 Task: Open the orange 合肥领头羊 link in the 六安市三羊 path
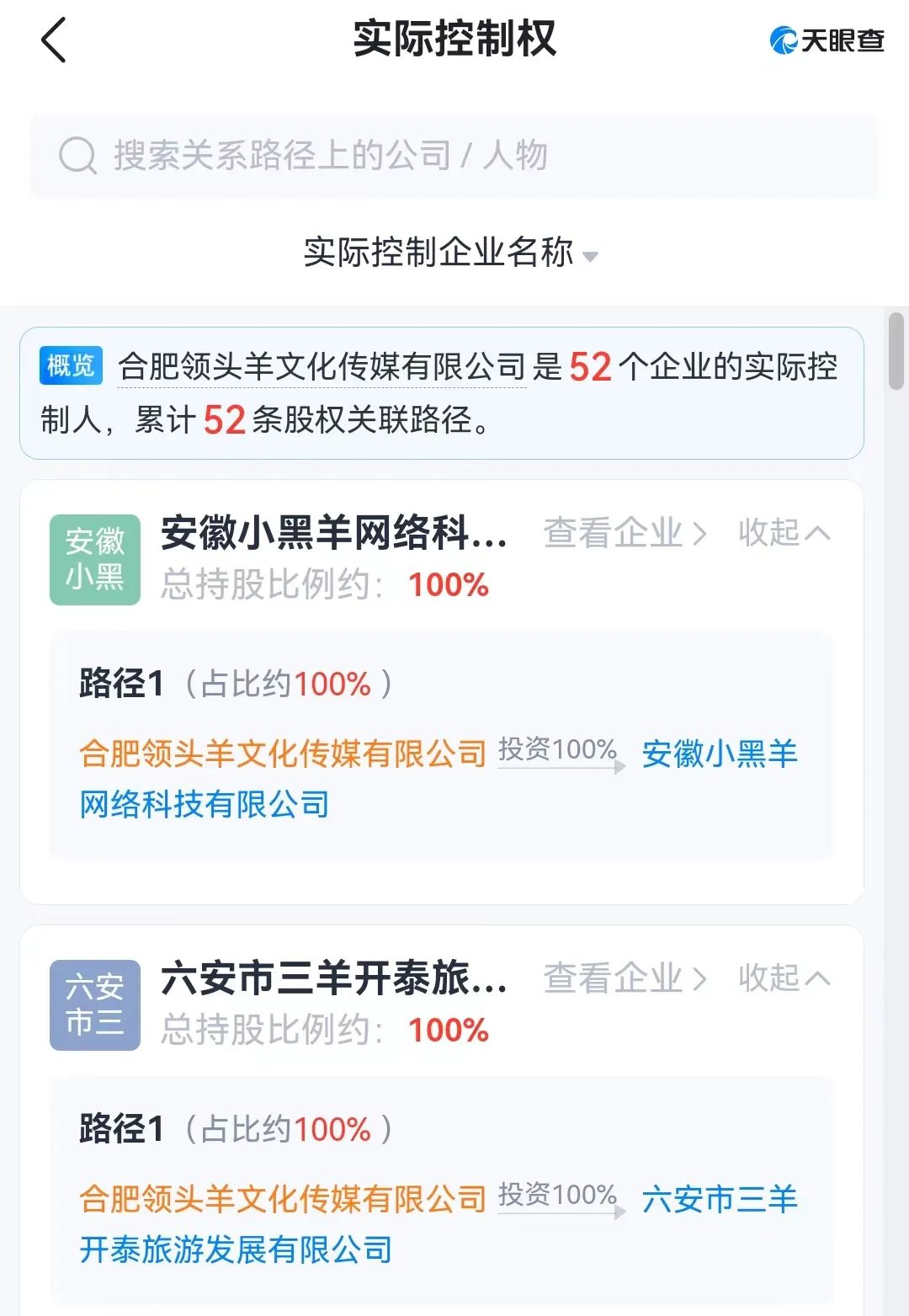[x=283, y=1199]
